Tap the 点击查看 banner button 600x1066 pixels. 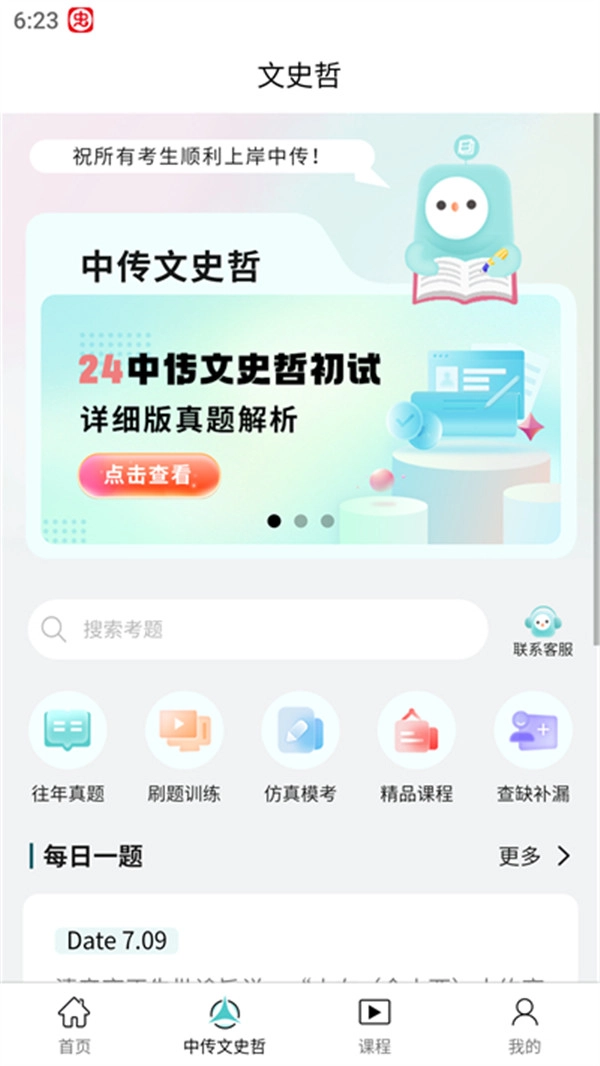(149, 476)
